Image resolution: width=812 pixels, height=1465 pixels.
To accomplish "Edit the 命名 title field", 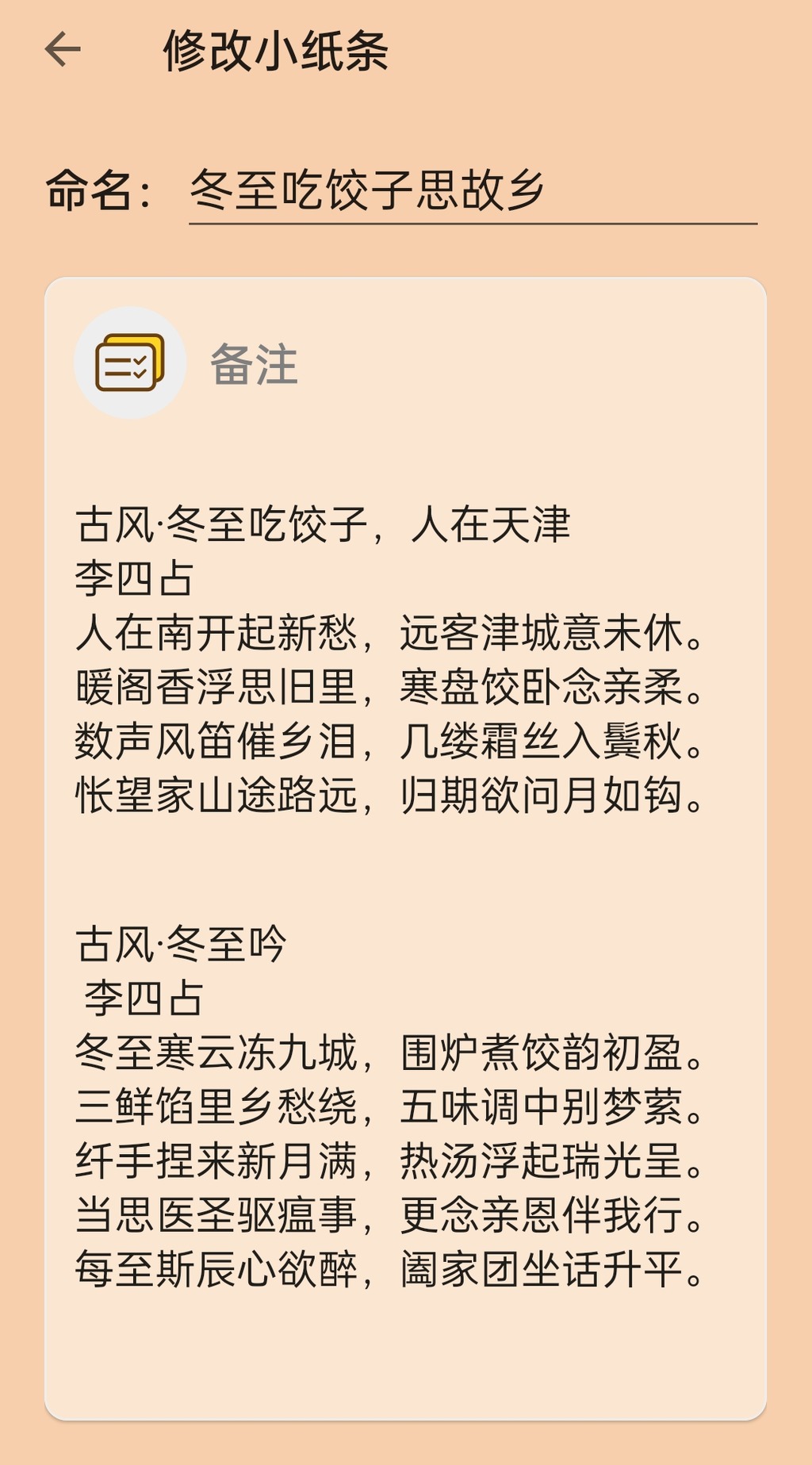I will point(472,191).
